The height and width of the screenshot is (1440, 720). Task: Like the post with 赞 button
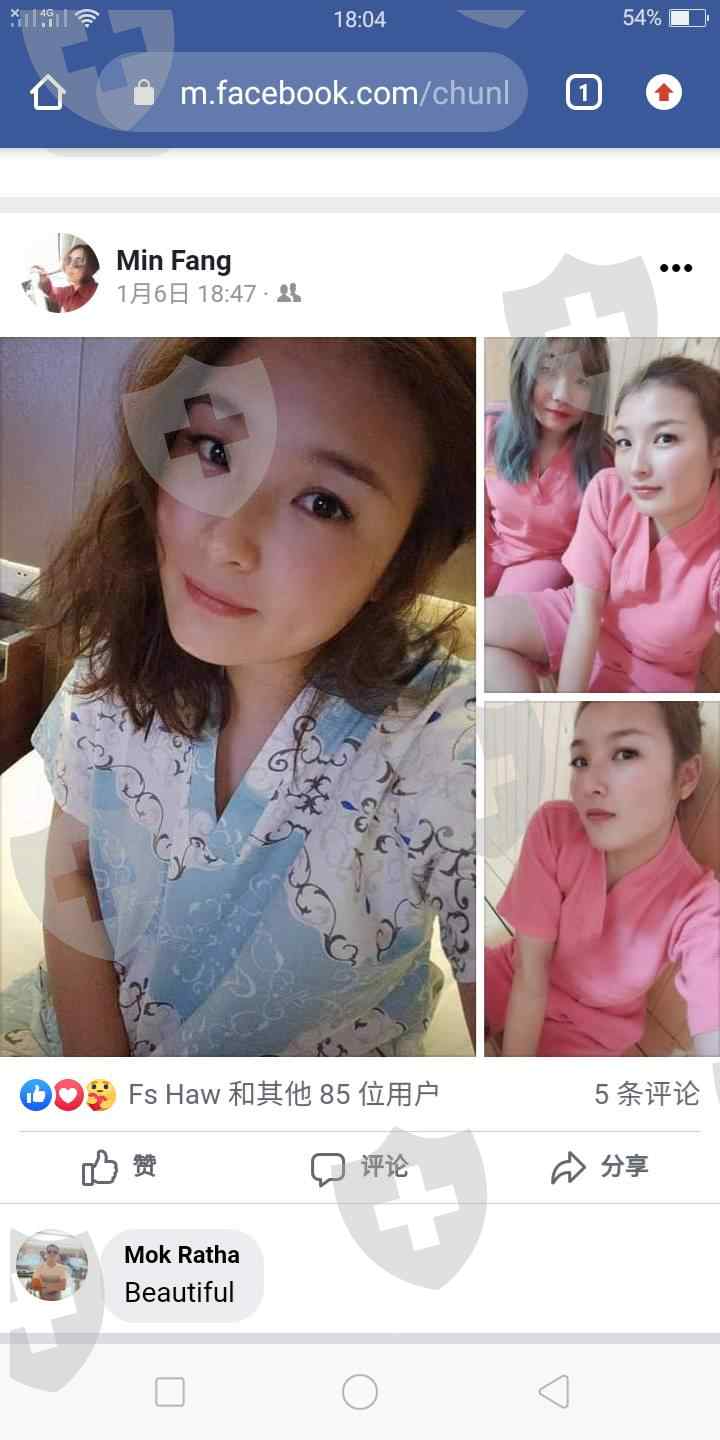pyautogui.click(x=119, y=1167)
